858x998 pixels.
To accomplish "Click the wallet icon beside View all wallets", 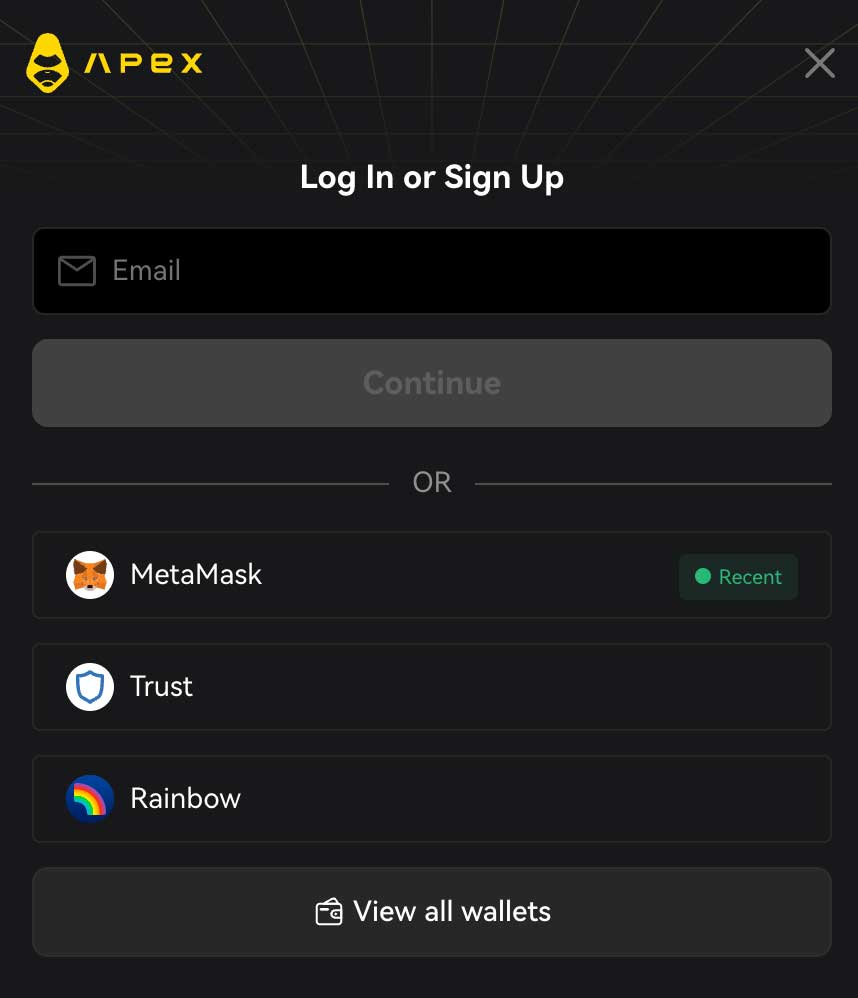I will pos(330,911).
